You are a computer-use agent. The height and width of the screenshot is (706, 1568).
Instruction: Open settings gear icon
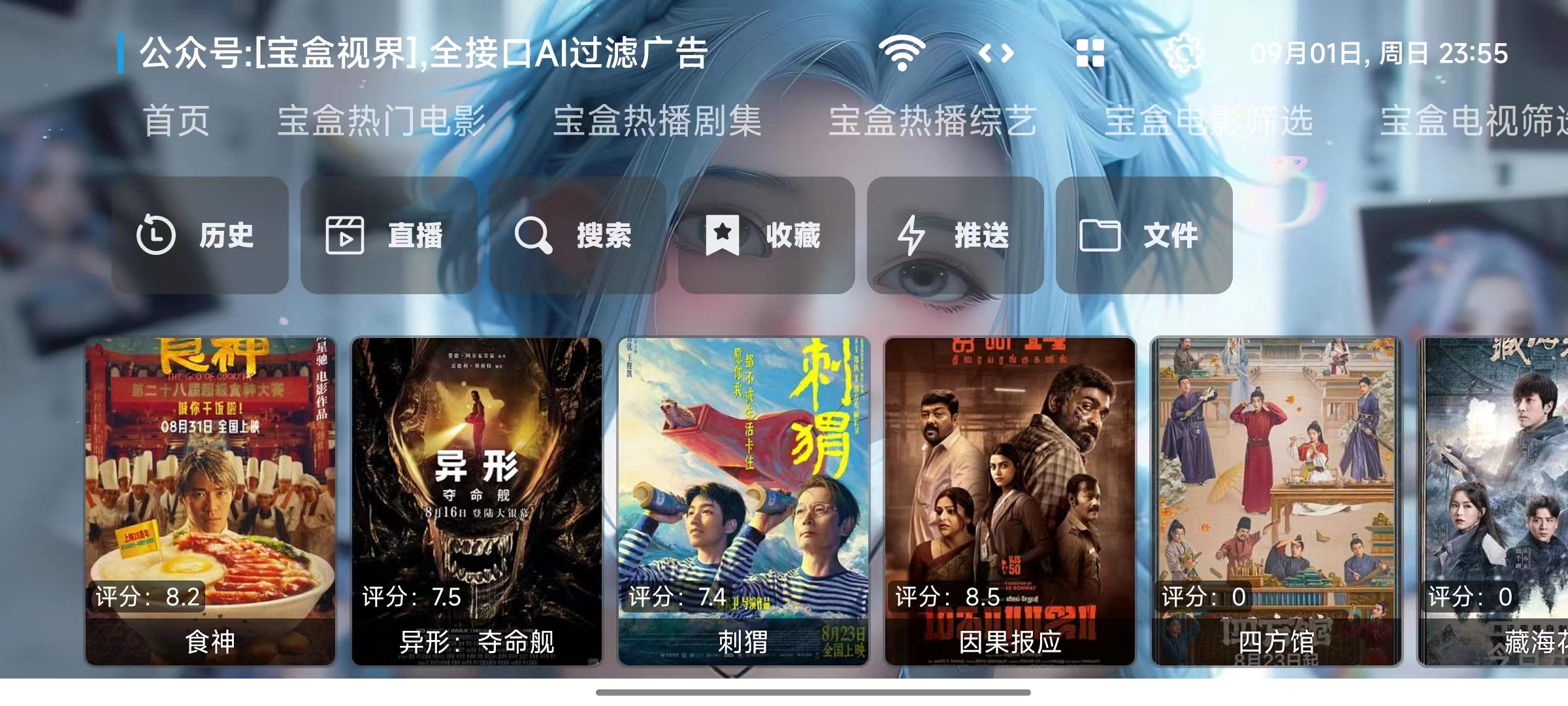tap(1183, 53)
